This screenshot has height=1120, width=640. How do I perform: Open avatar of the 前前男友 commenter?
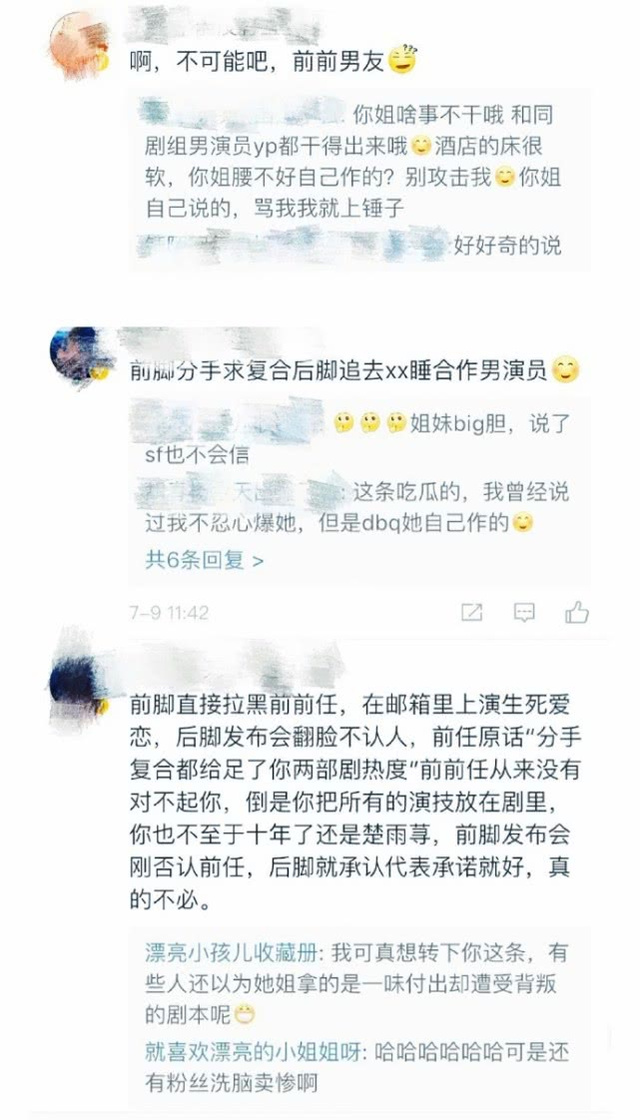click(x=78, y=44)
